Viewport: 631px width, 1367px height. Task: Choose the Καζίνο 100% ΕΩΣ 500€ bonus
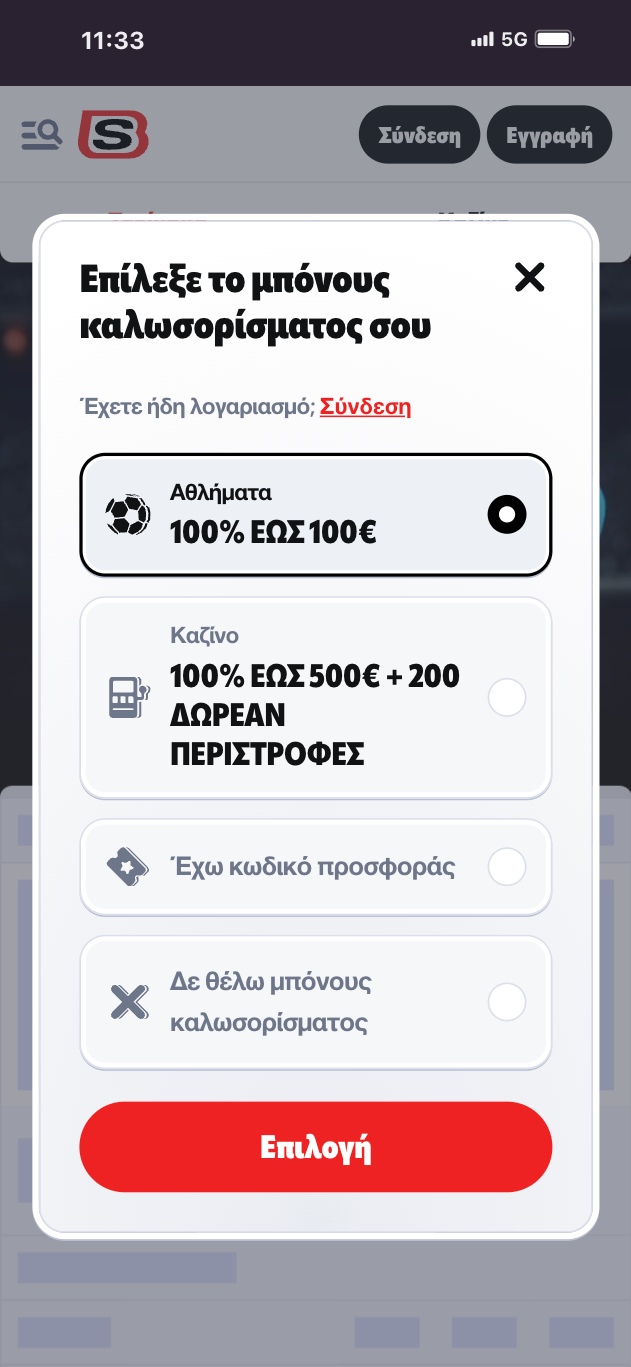[315, 697]
